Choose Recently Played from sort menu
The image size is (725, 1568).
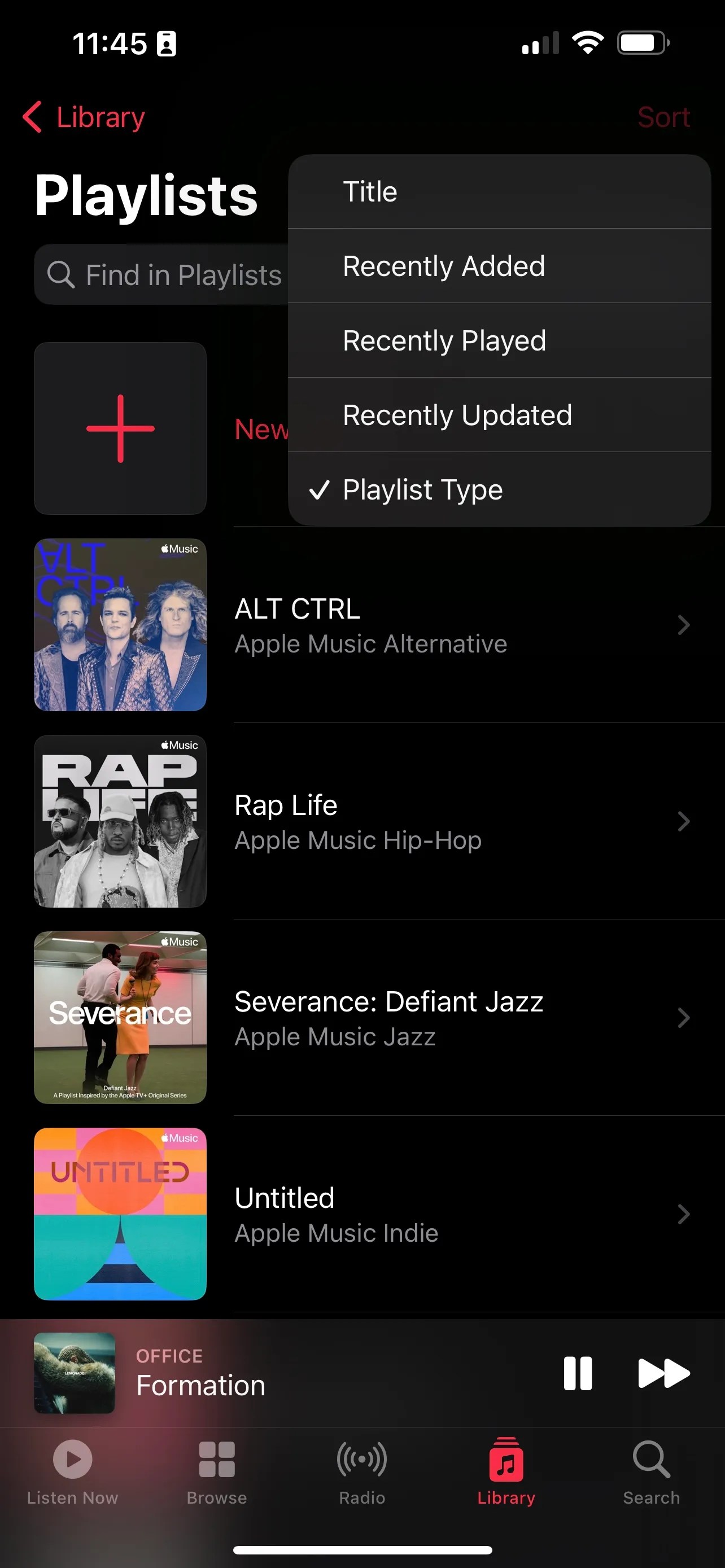tap(499, 340)
